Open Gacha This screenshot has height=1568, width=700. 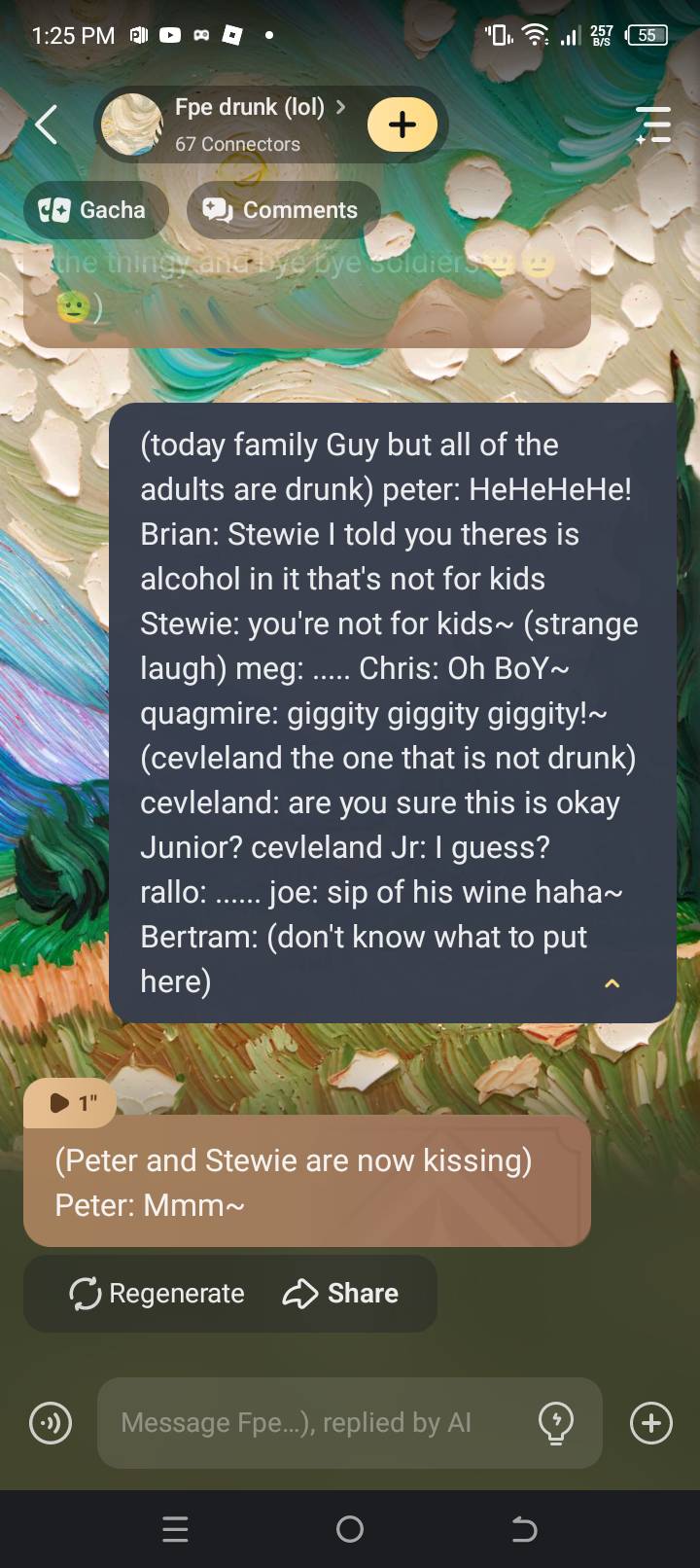[95, 210]
